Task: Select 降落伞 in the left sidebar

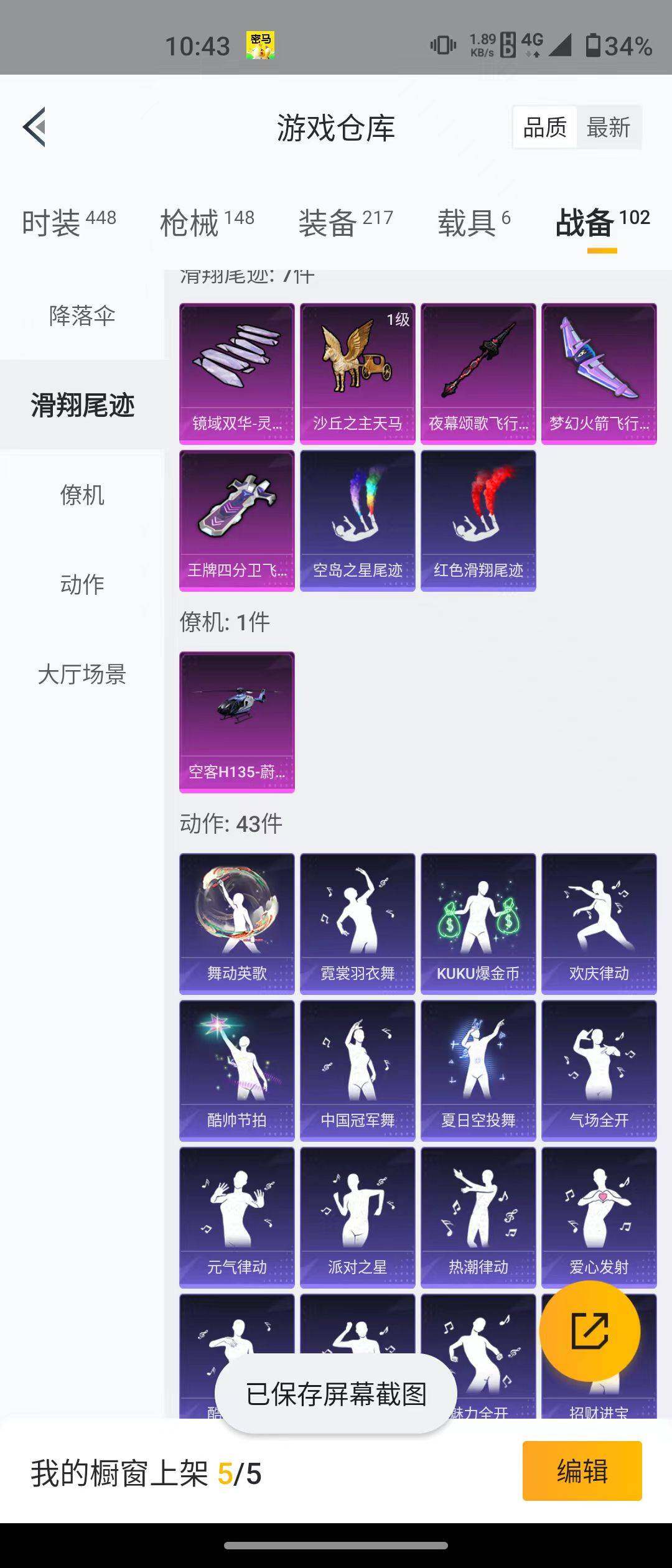Action: (x=82, y=317)
